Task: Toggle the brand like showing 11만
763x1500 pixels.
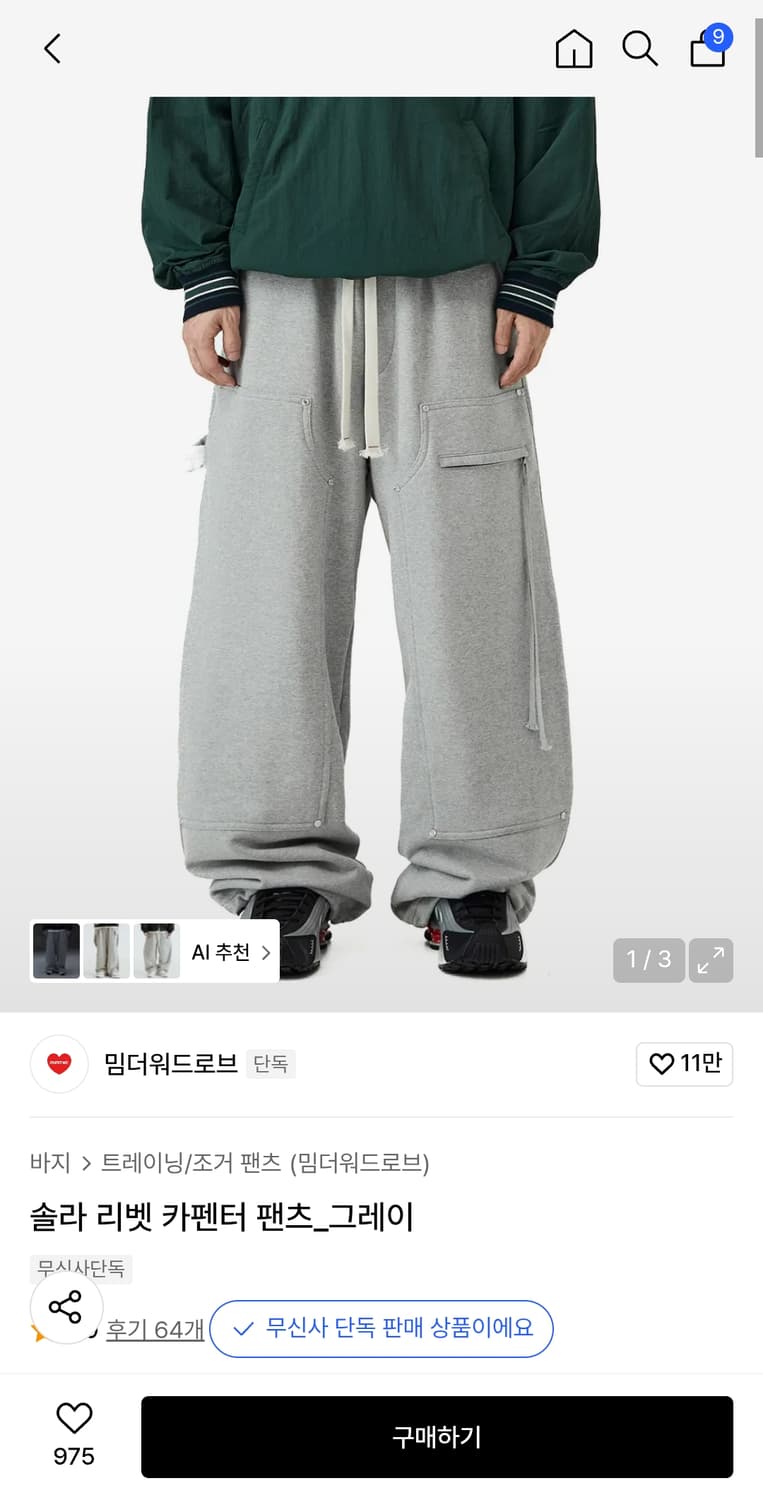Action: pyautogui.click(x=684, y=1064)
